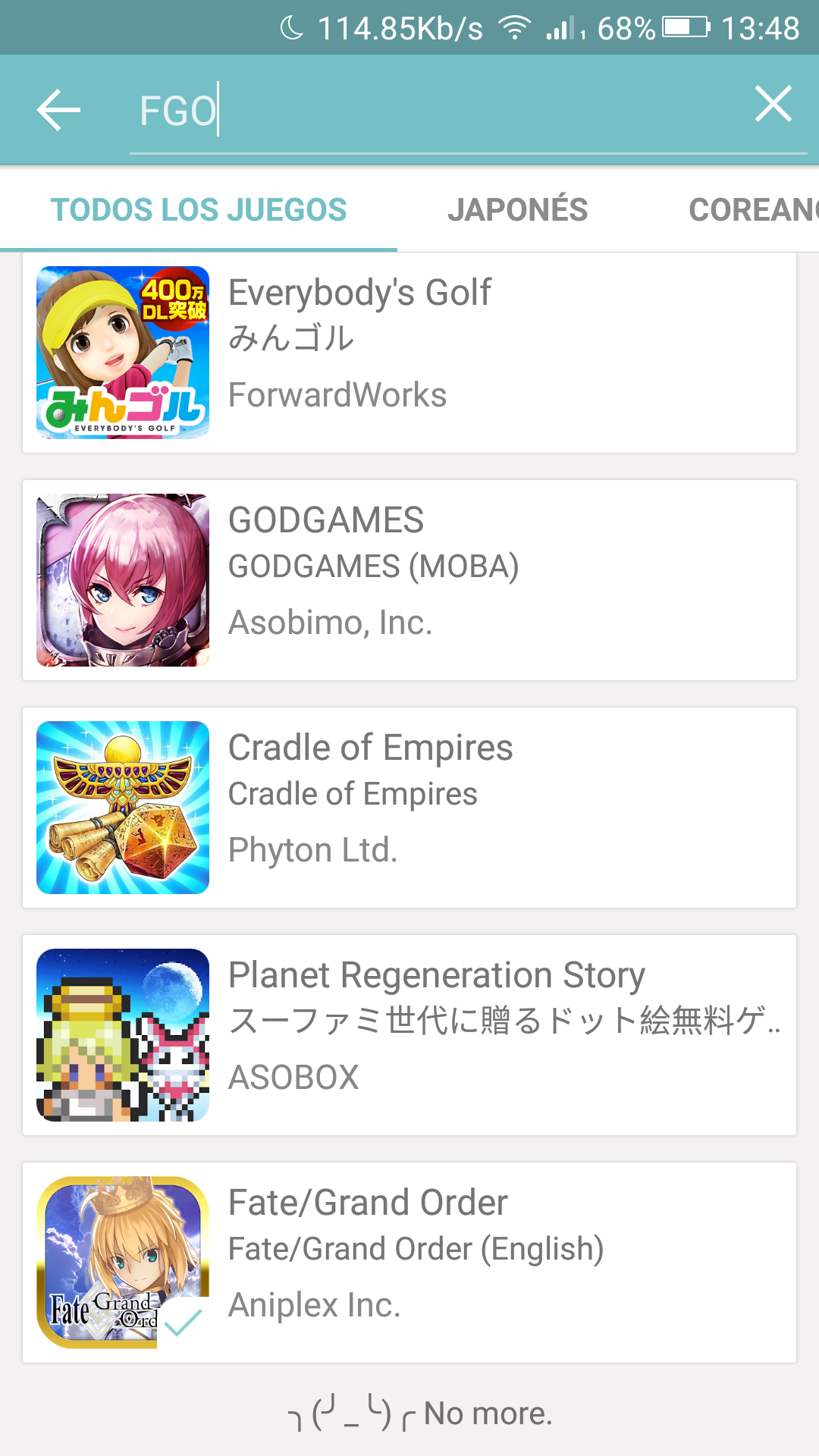Select the Todos los juegos tab

tap(199, 210)
